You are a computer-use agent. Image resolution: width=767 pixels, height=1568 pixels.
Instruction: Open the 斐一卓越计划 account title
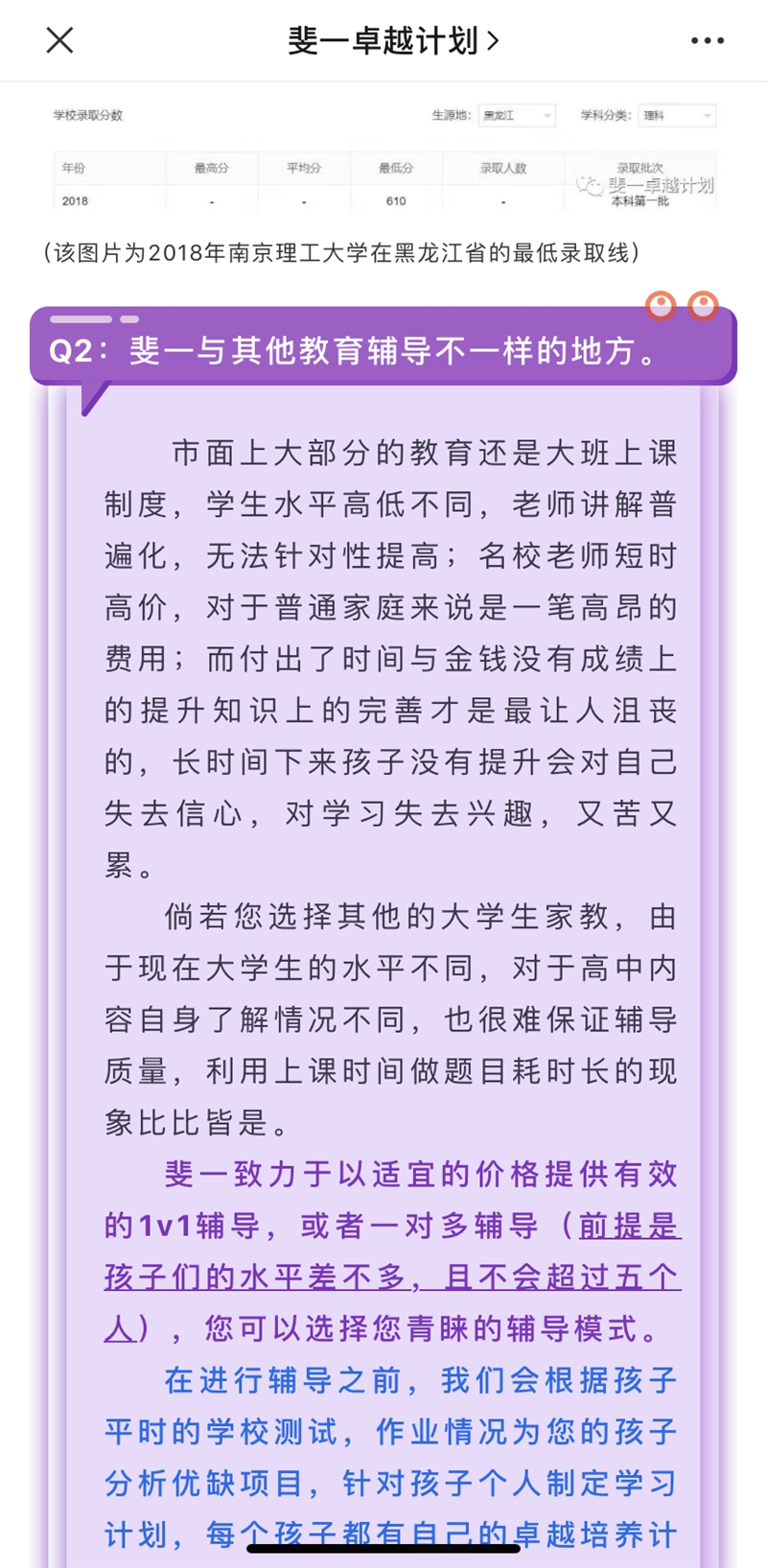click(x=393, y=40)
